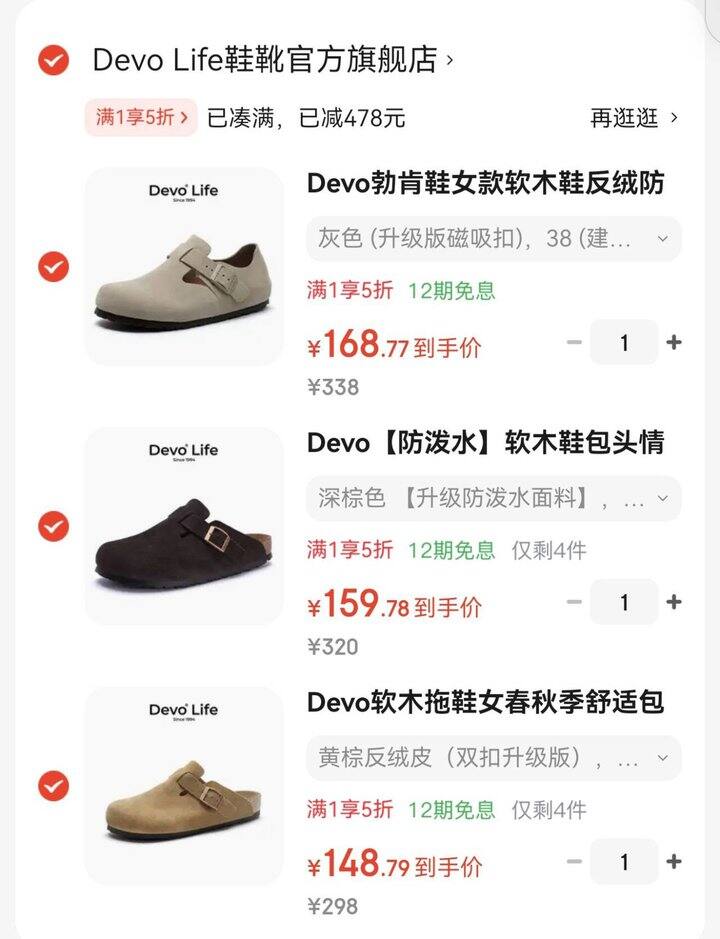Uncheck the Devo Life store checkbox
Image resolution: width=720 pixels, height=939 pixels.
pyautogui.click(x=53, y=60)
